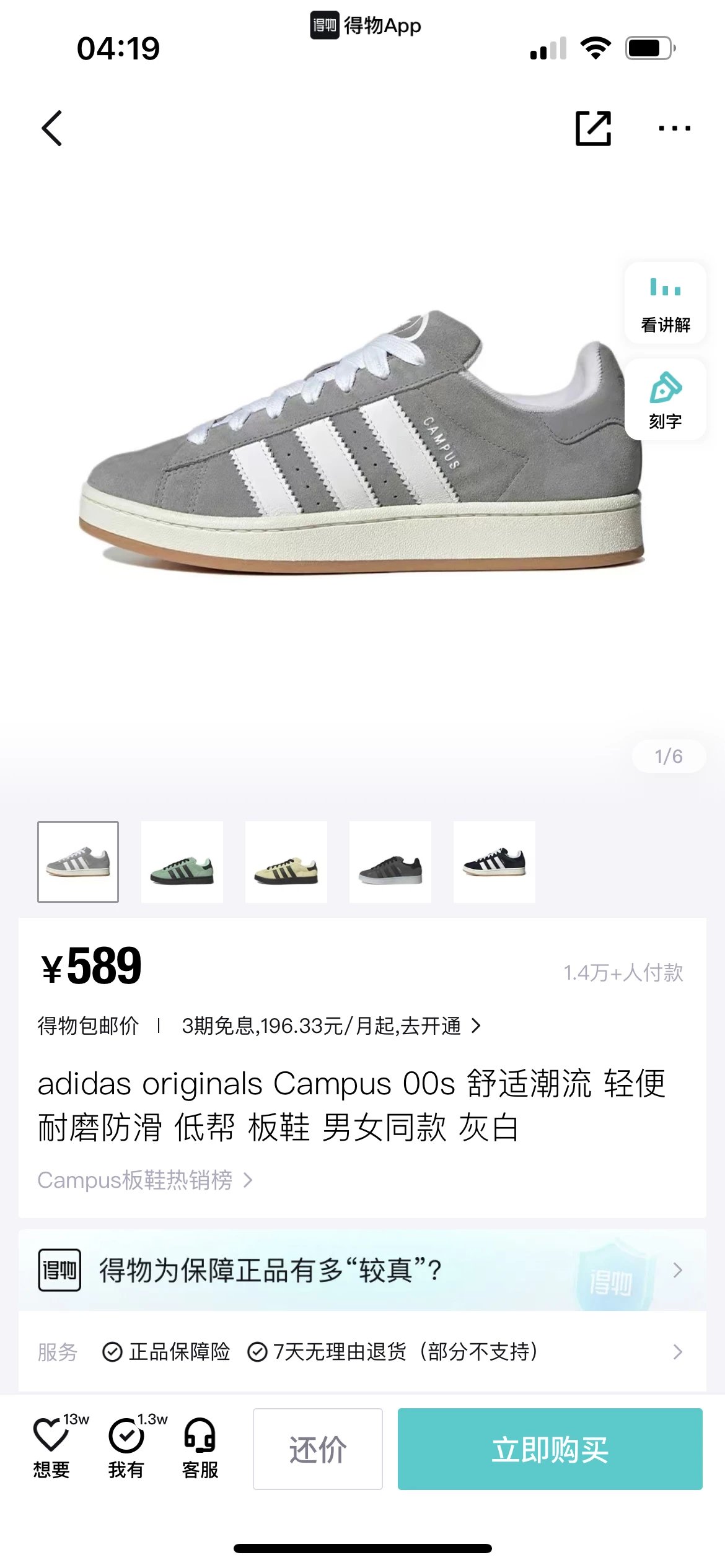Tap the 还价 bargain button

coord(318,1448)
